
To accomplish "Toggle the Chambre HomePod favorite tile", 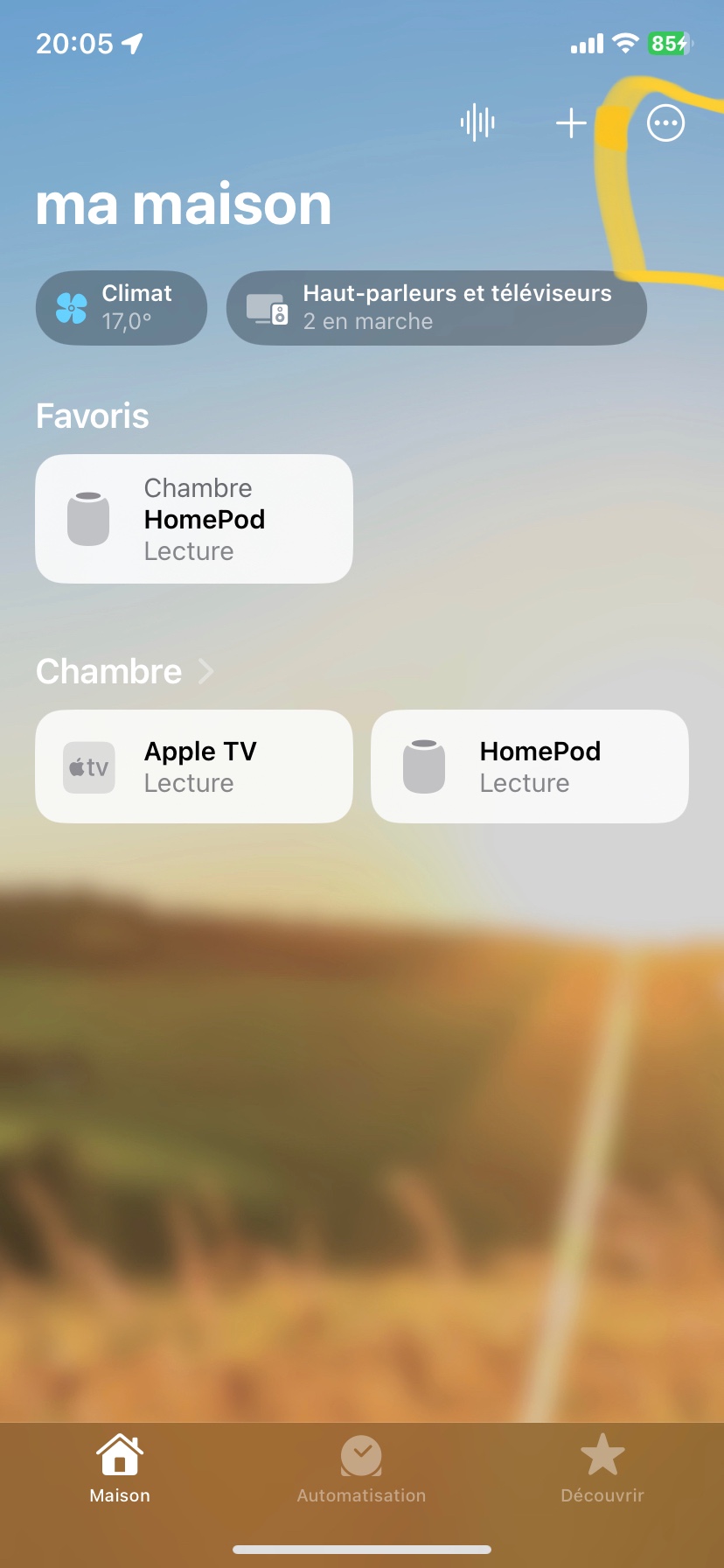I will tap(194, 519).
